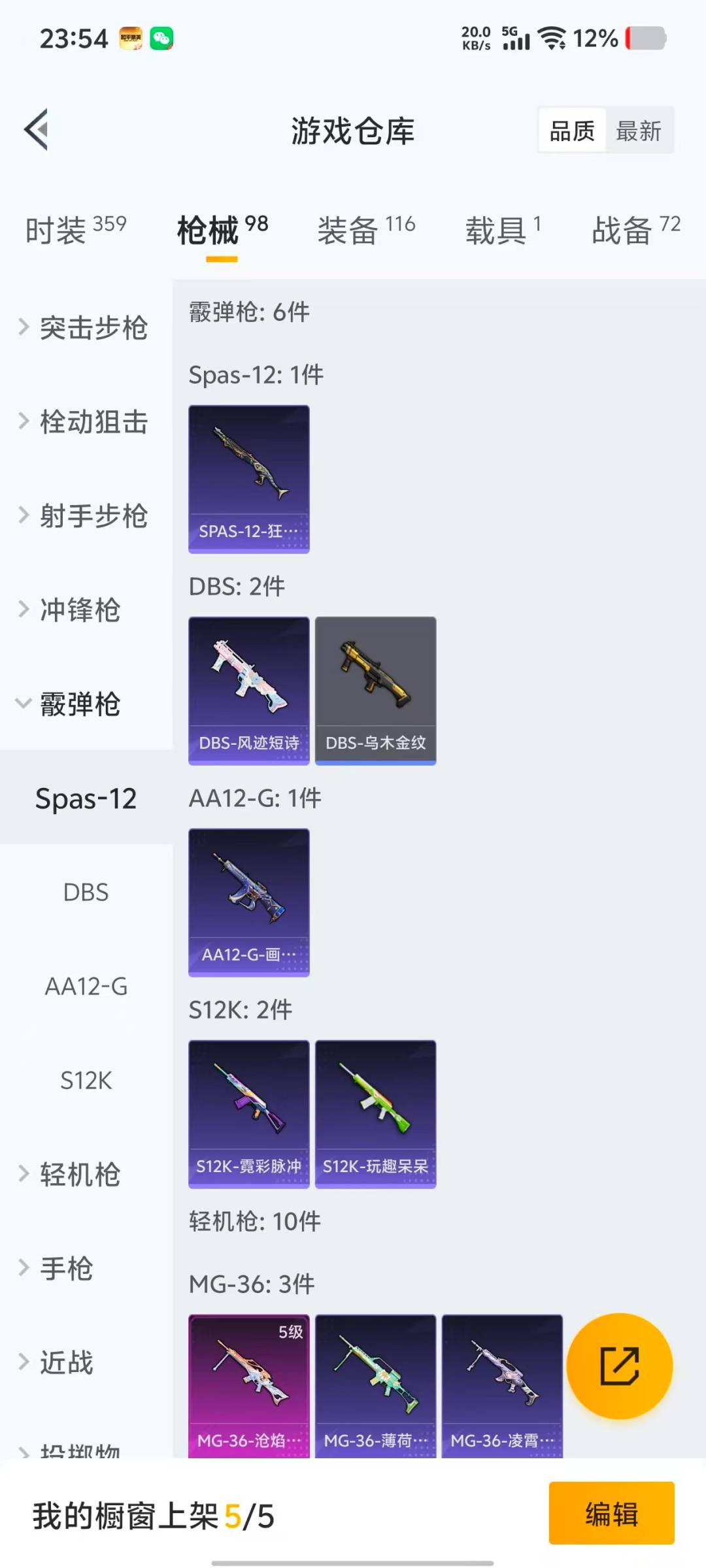706x1568 pixels.
Task: Open the 战备 tab
Action: (x=635, y=230)
